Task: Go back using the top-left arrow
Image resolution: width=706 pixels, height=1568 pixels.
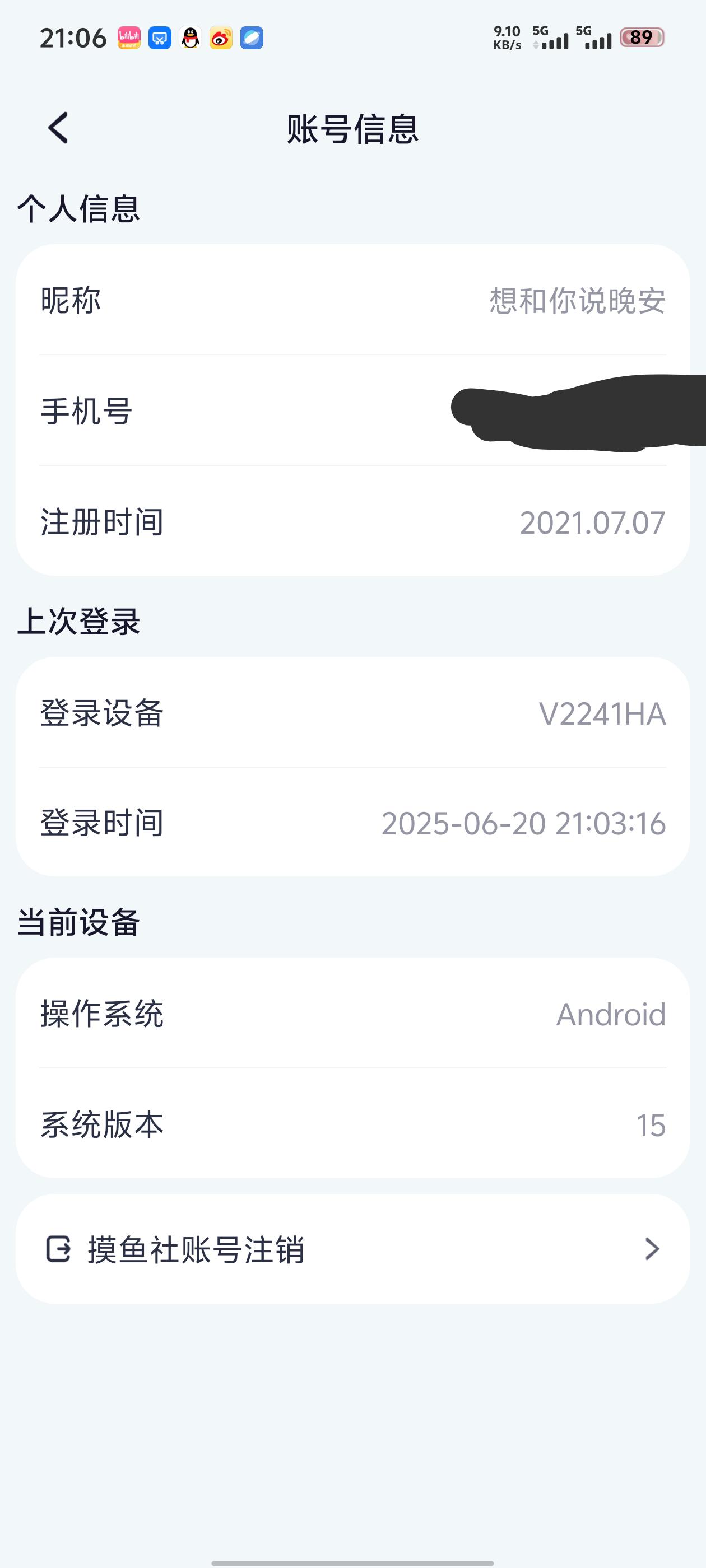Action: tap(58, 128)
